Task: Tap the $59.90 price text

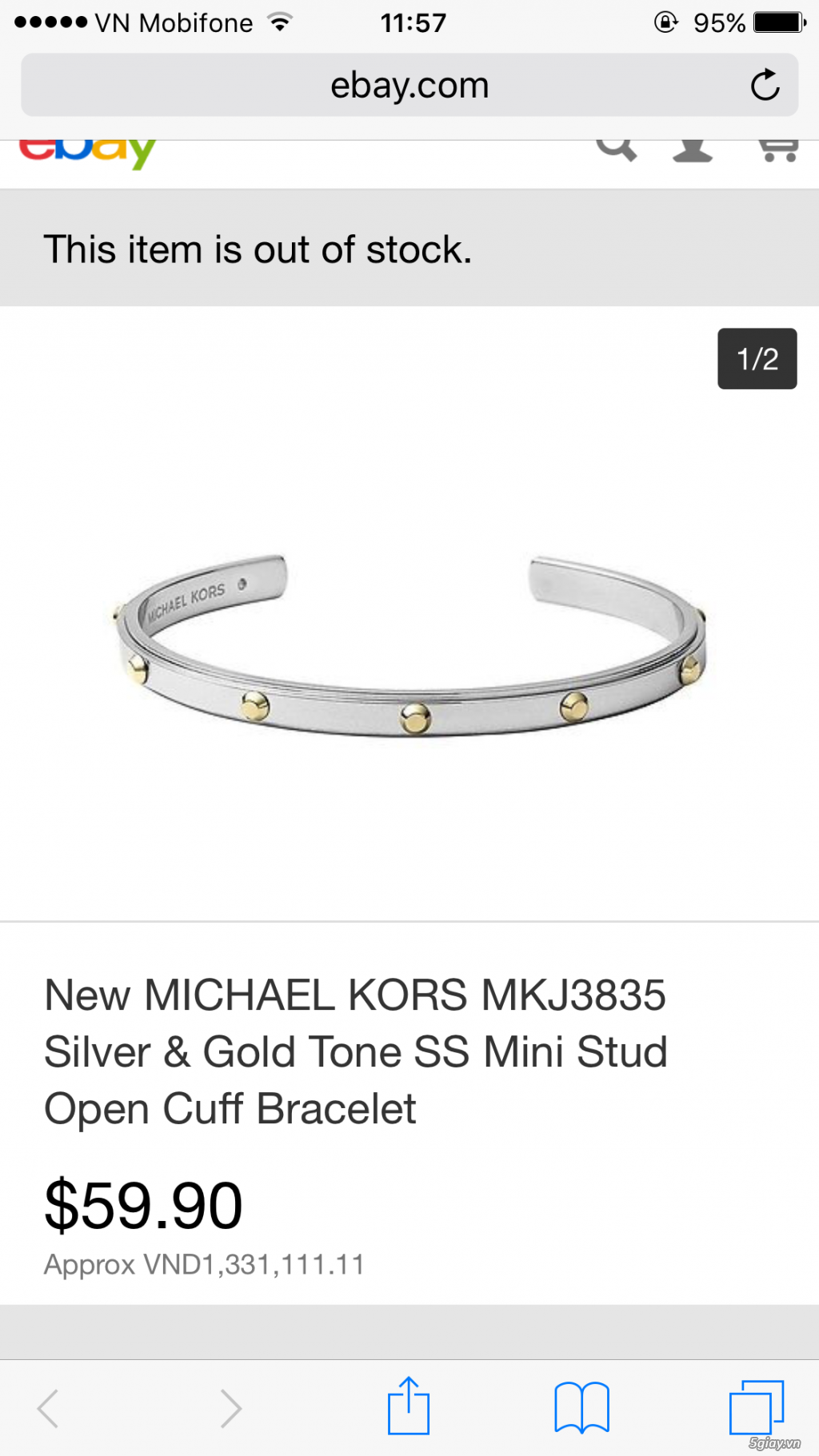Action: click(x=144, y=1202)
